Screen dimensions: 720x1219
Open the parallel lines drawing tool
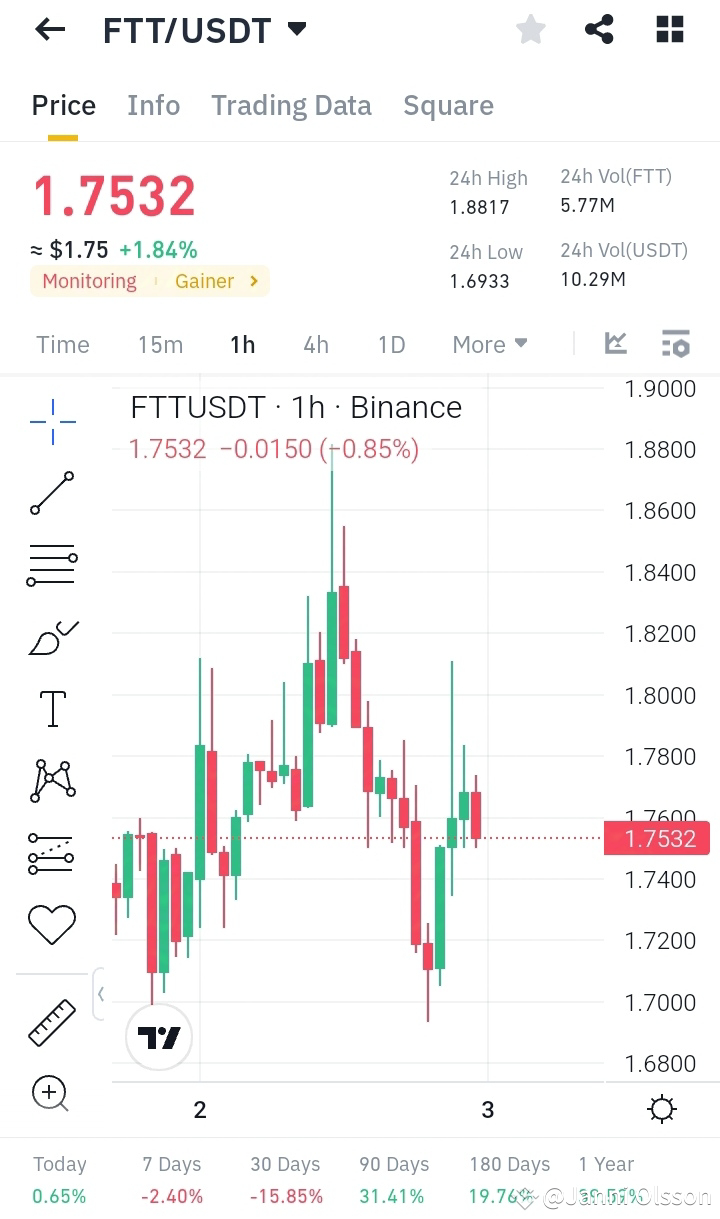51,565
